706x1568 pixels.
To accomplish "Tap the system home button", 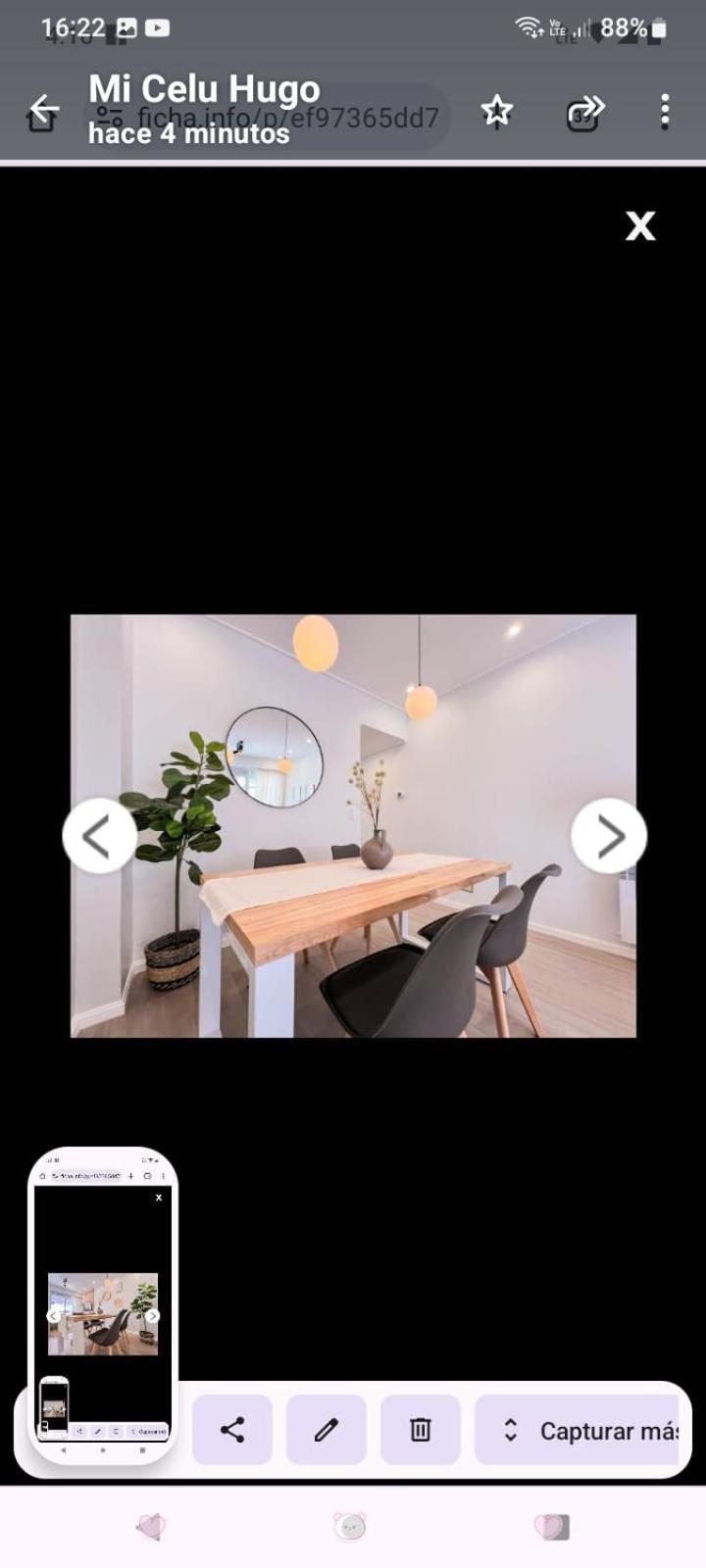I will pyautogui.click(x=350, y=1526).
